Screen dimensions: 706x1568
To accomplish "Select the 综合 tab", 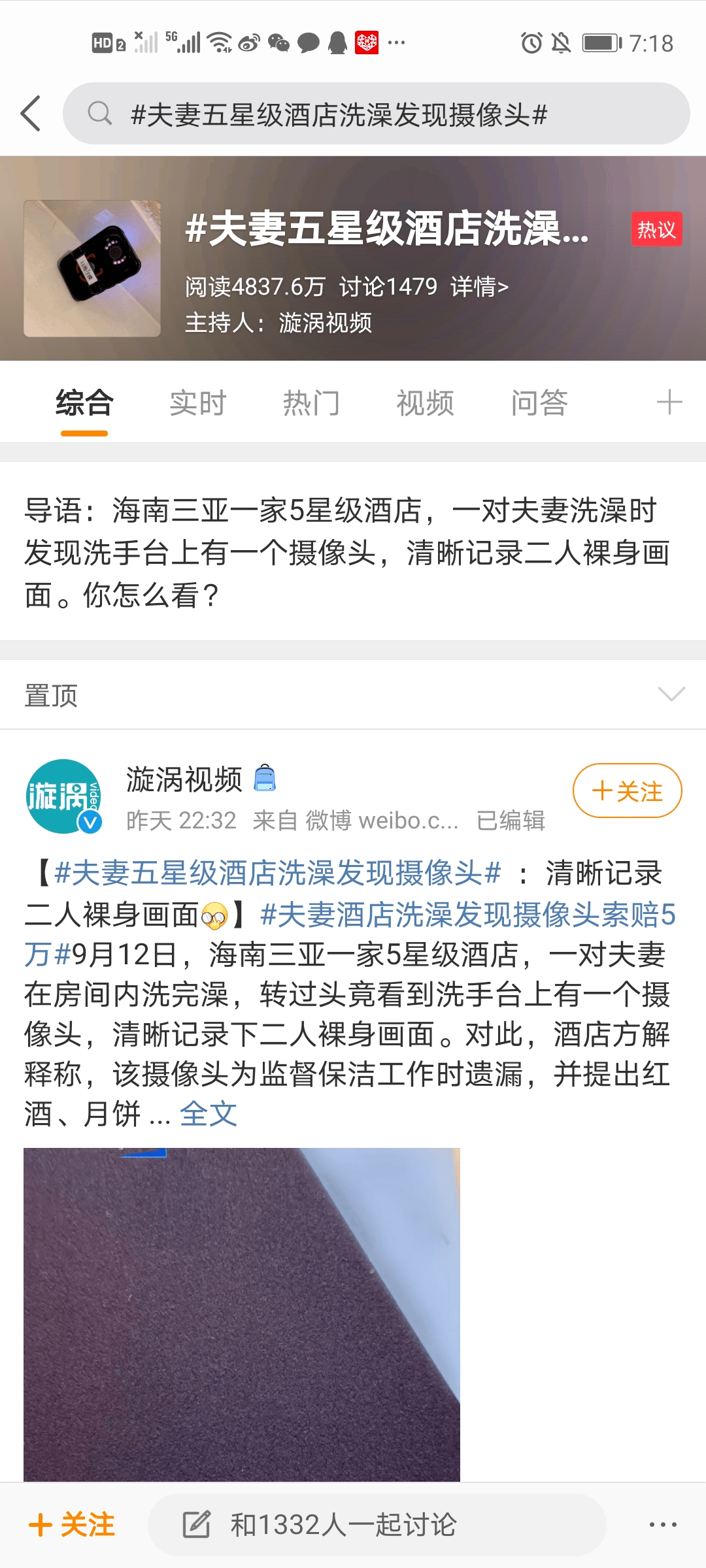I will click(x=84, y=402).
